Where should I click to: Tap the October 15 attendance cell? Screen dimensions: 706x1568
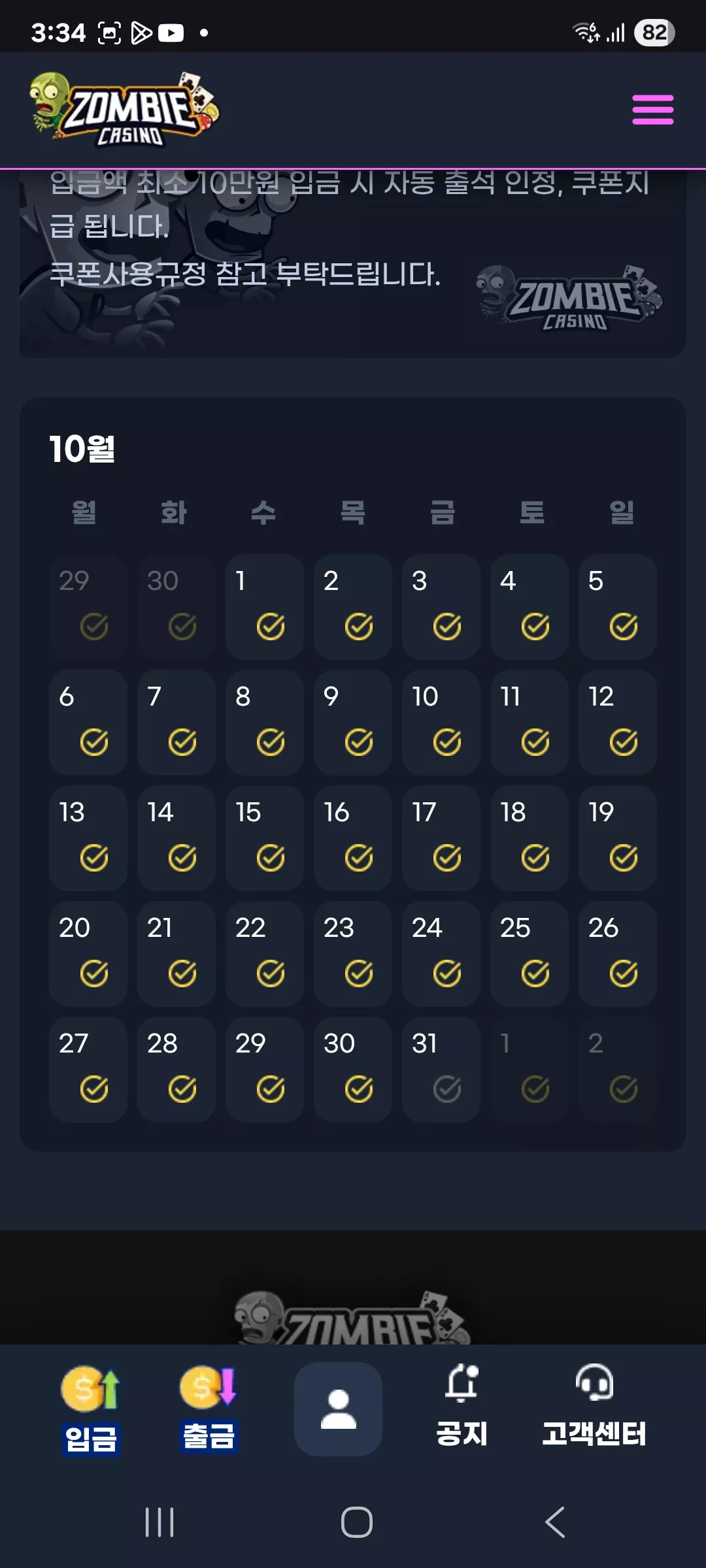pyautogui.click(x=265, y=838)
